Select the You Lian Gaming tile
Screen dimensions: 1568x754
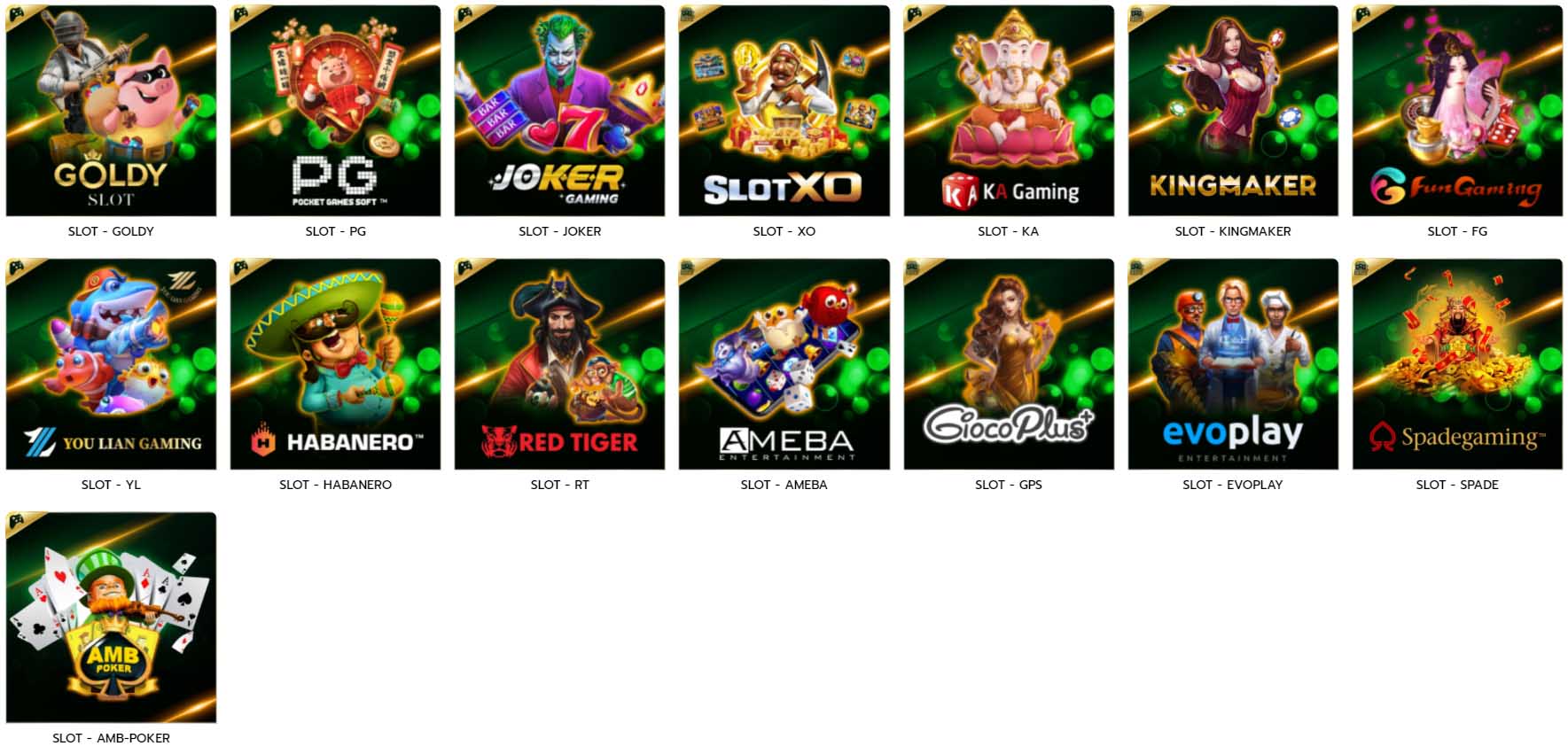(x=111, y=364)
